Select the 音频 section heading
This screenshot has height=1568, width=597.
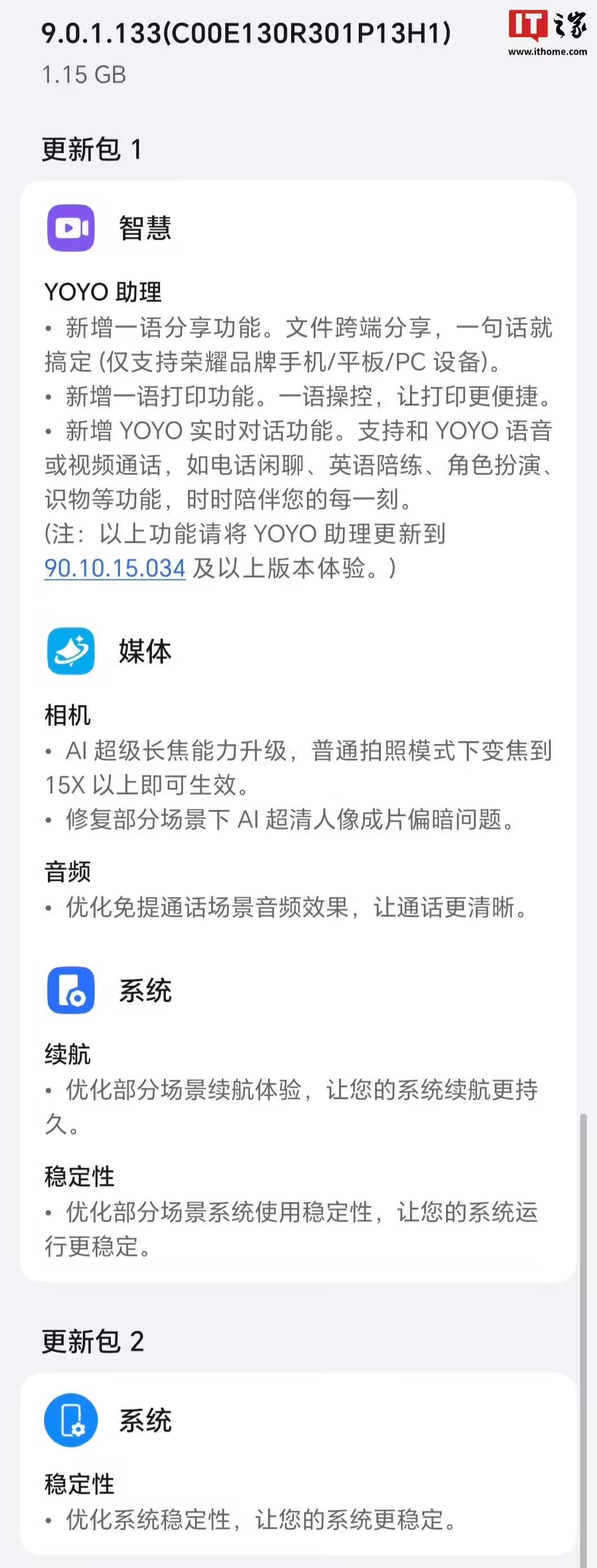[x=67, y=873]
